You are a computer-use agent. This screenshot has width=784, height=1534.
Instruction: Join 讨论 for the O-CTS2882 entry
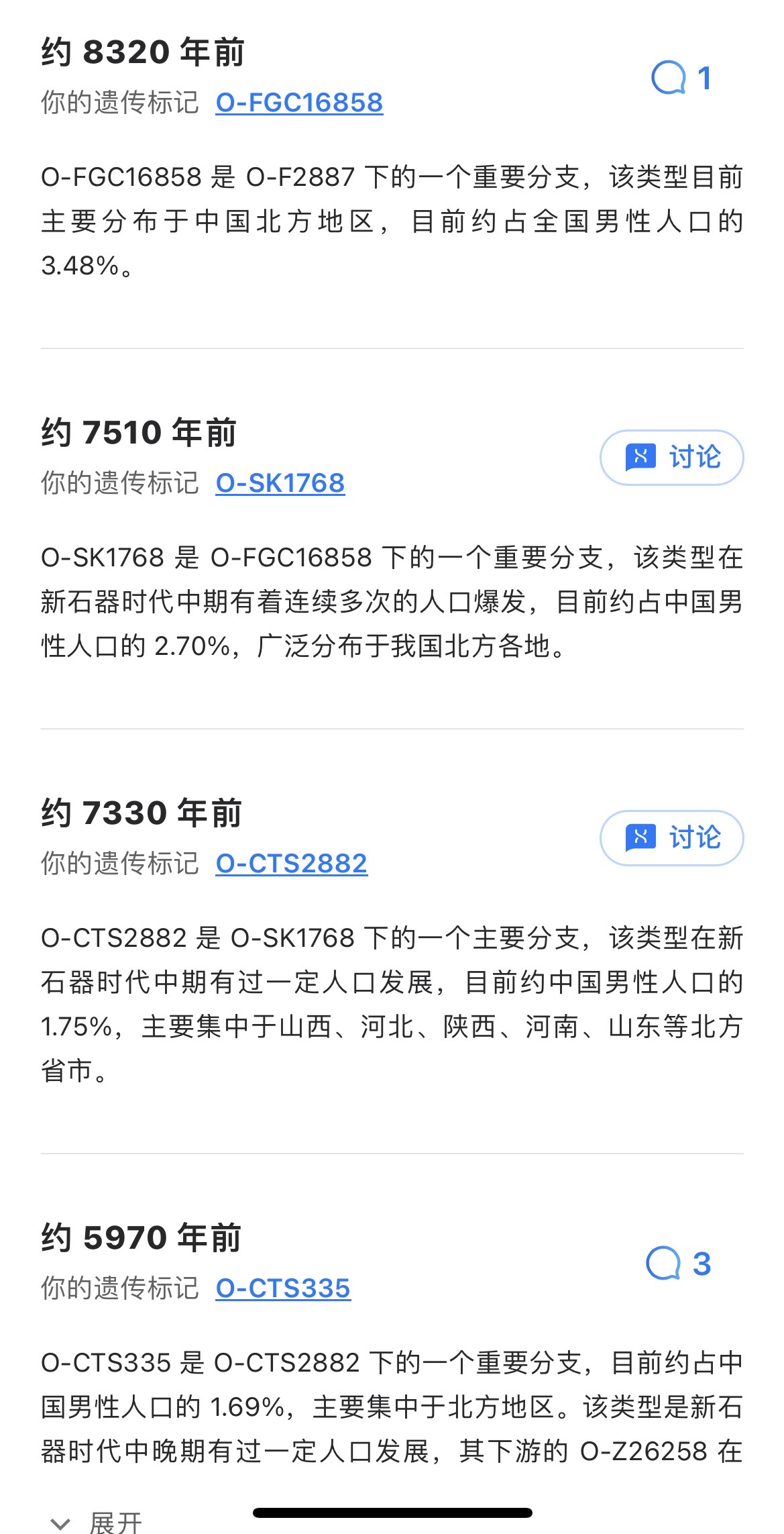[671, 838]
